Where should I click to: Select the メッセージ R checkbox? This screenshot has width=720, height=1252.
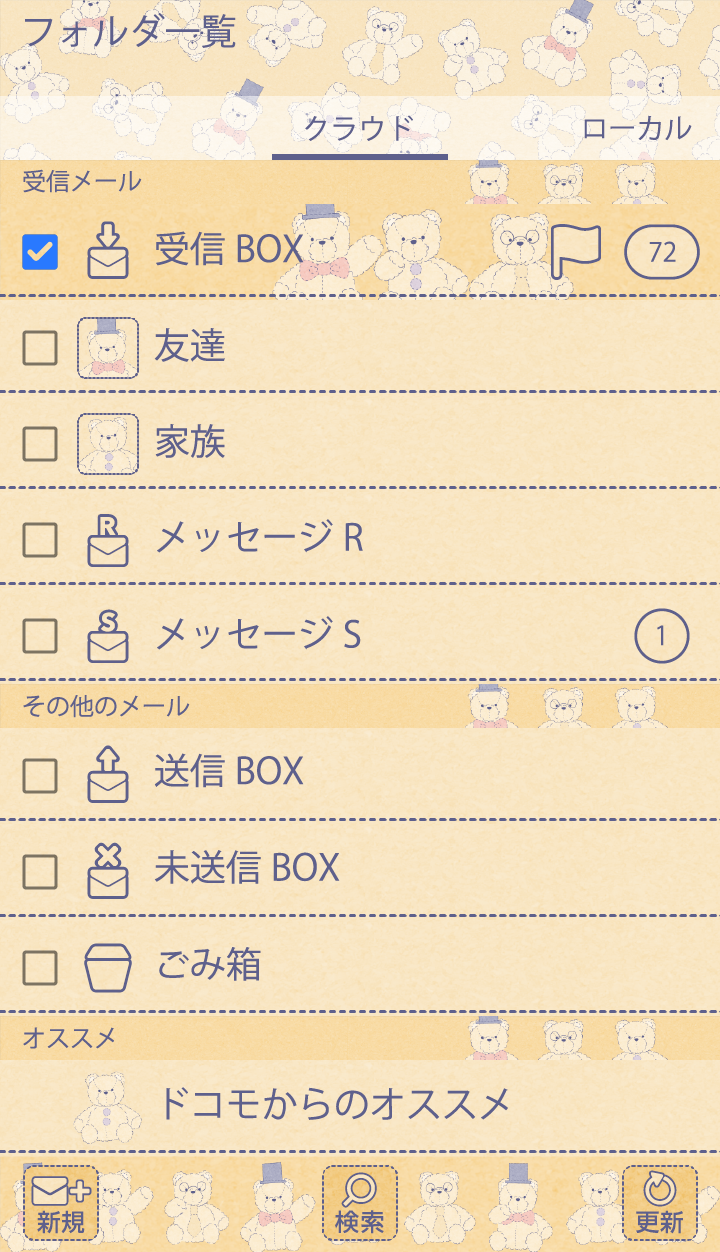[40, 540]
